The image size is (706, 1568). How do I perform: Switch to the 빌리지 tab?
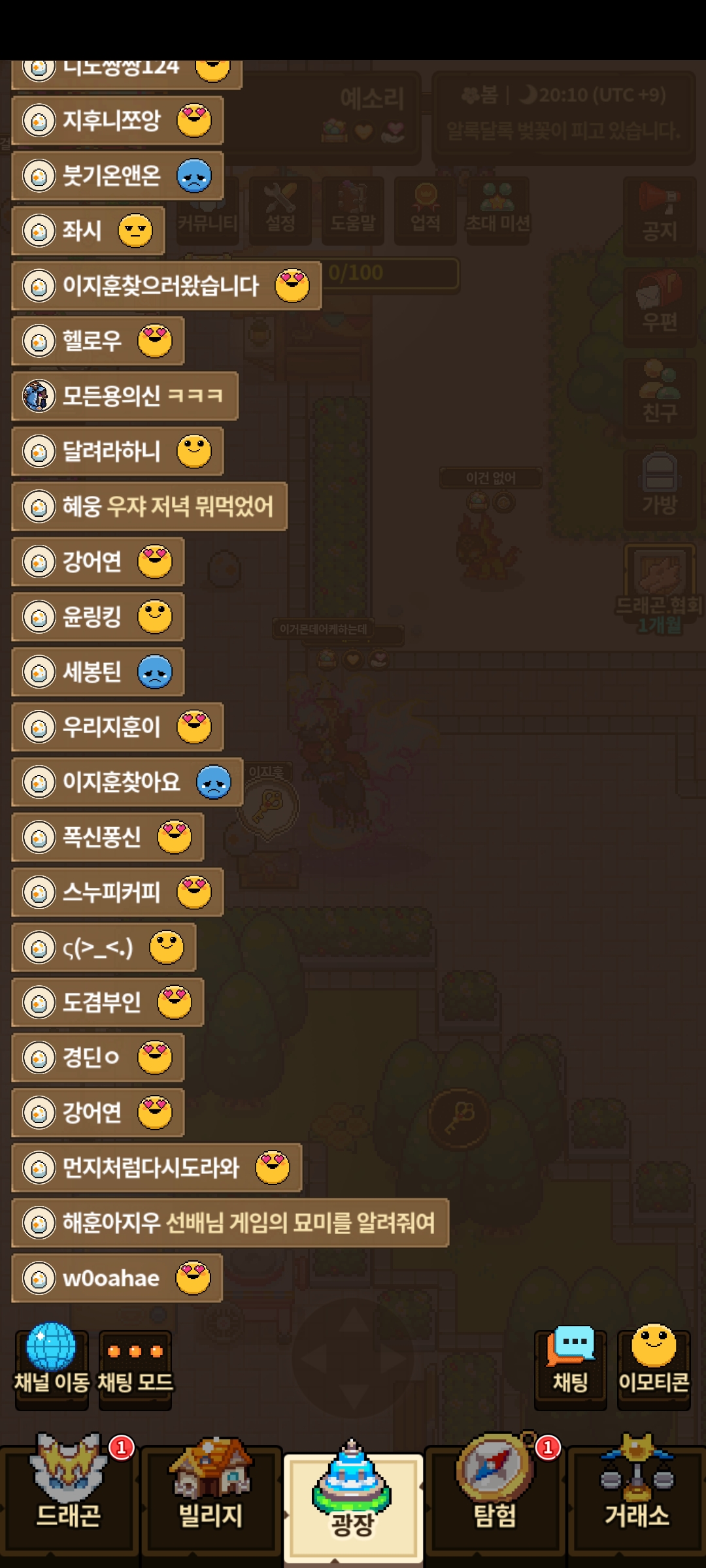[210, 1496]
